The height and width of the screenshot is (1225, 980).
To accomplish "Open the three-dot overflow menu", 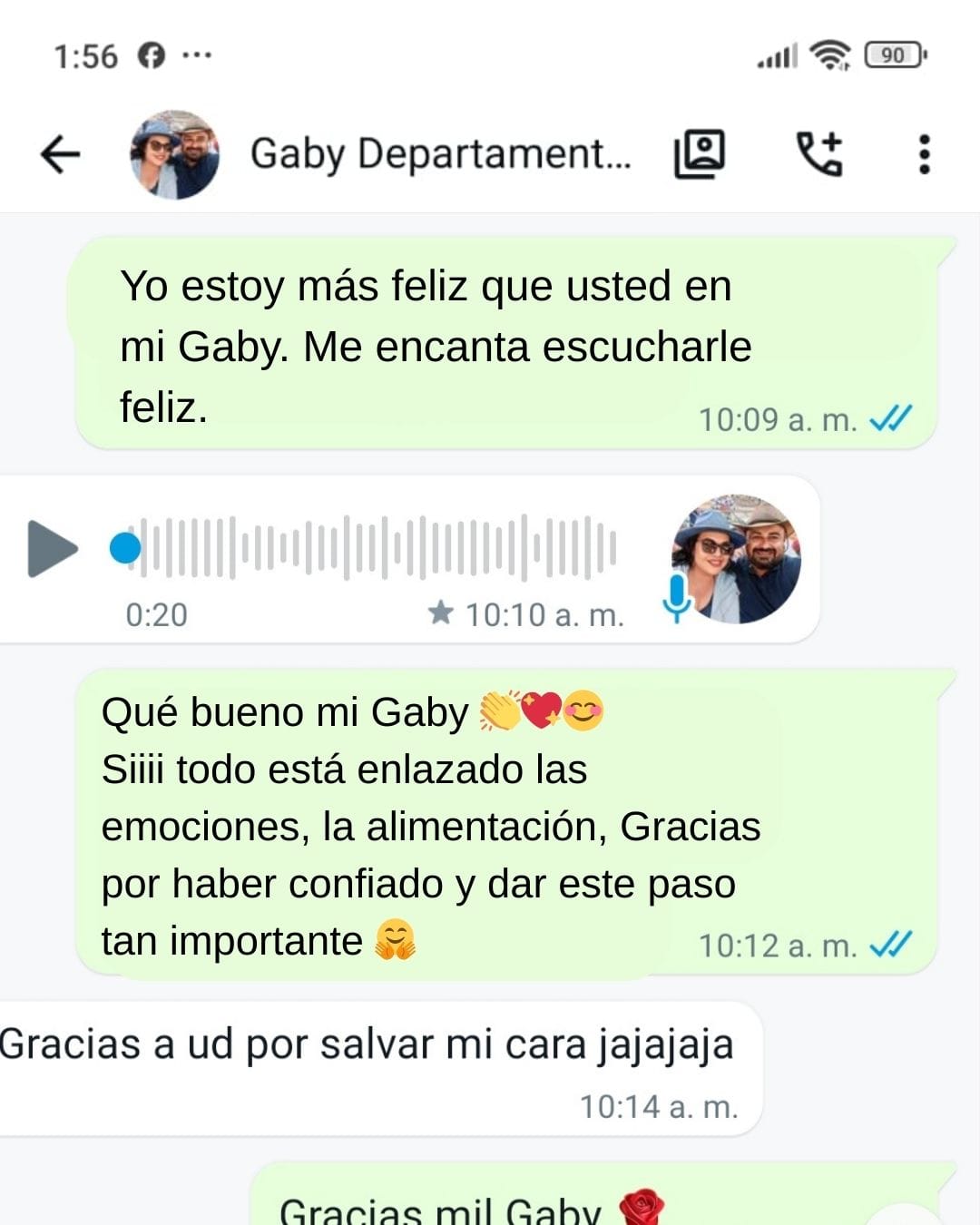I will [x=924, y=154].
